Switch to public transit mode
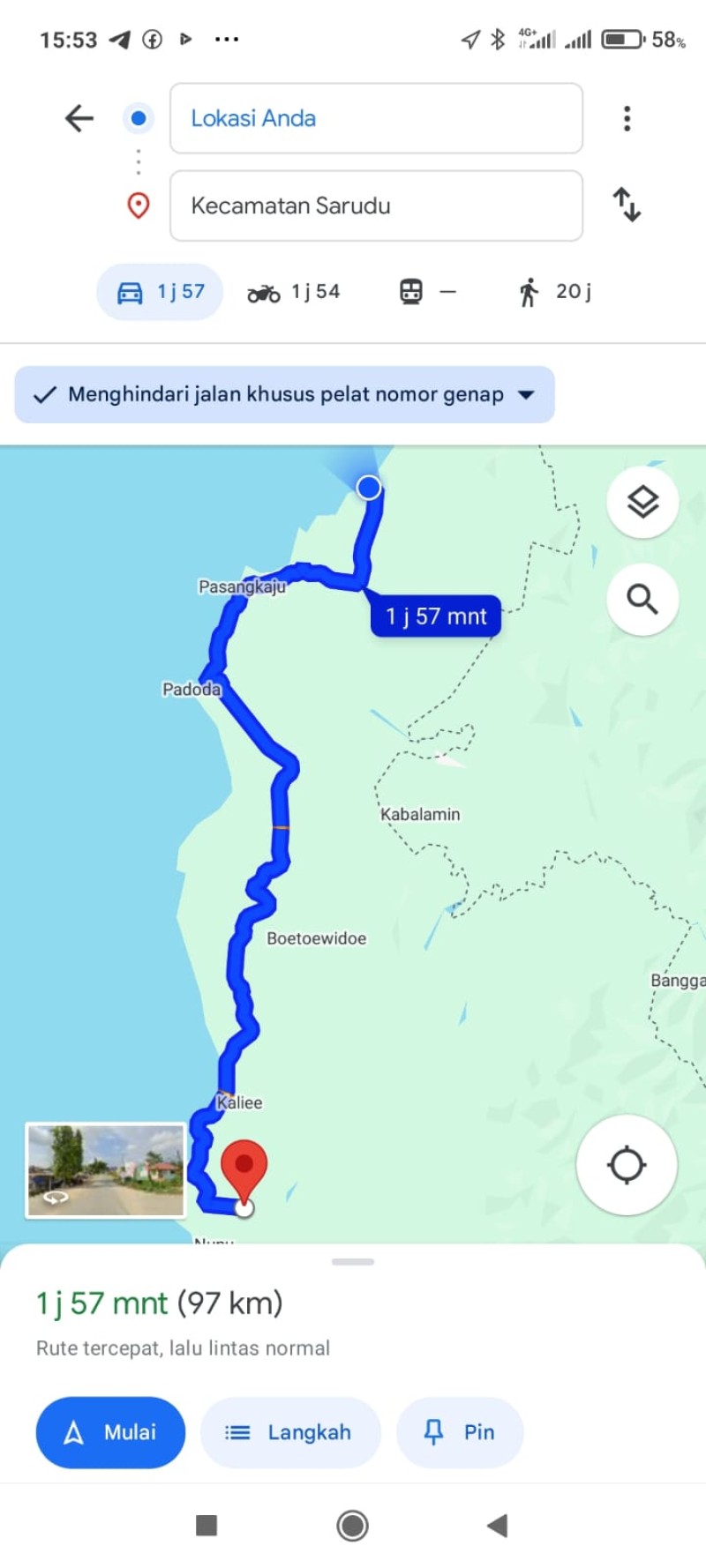This screenshot has width=706, height=1568. coord(428,291)
